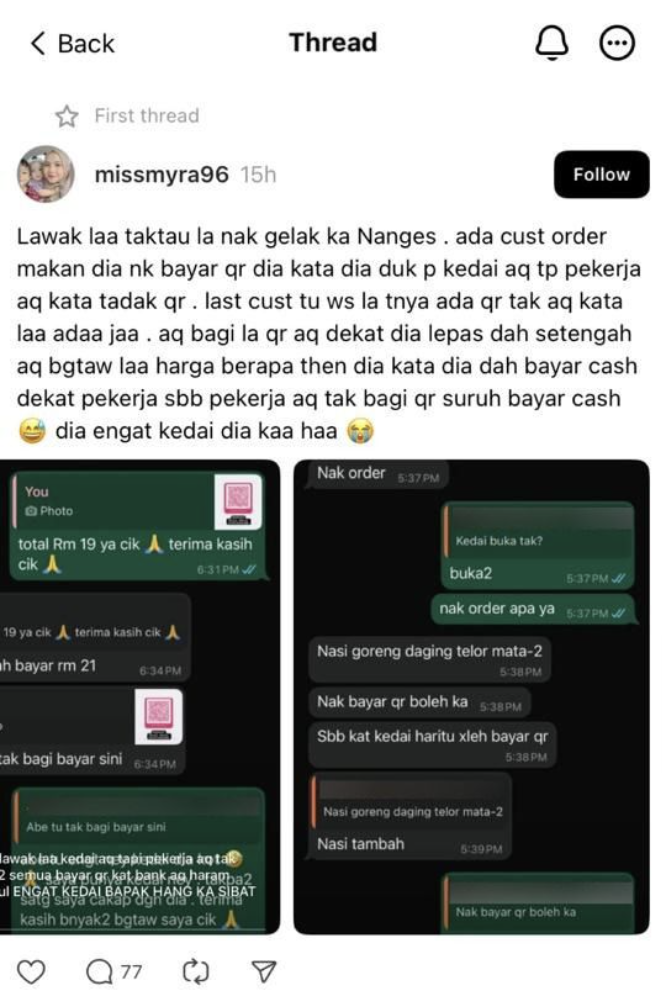Open the right chat screenshot about nasi goreng
The image size is (662, 992).
click(x=471, y=697)
